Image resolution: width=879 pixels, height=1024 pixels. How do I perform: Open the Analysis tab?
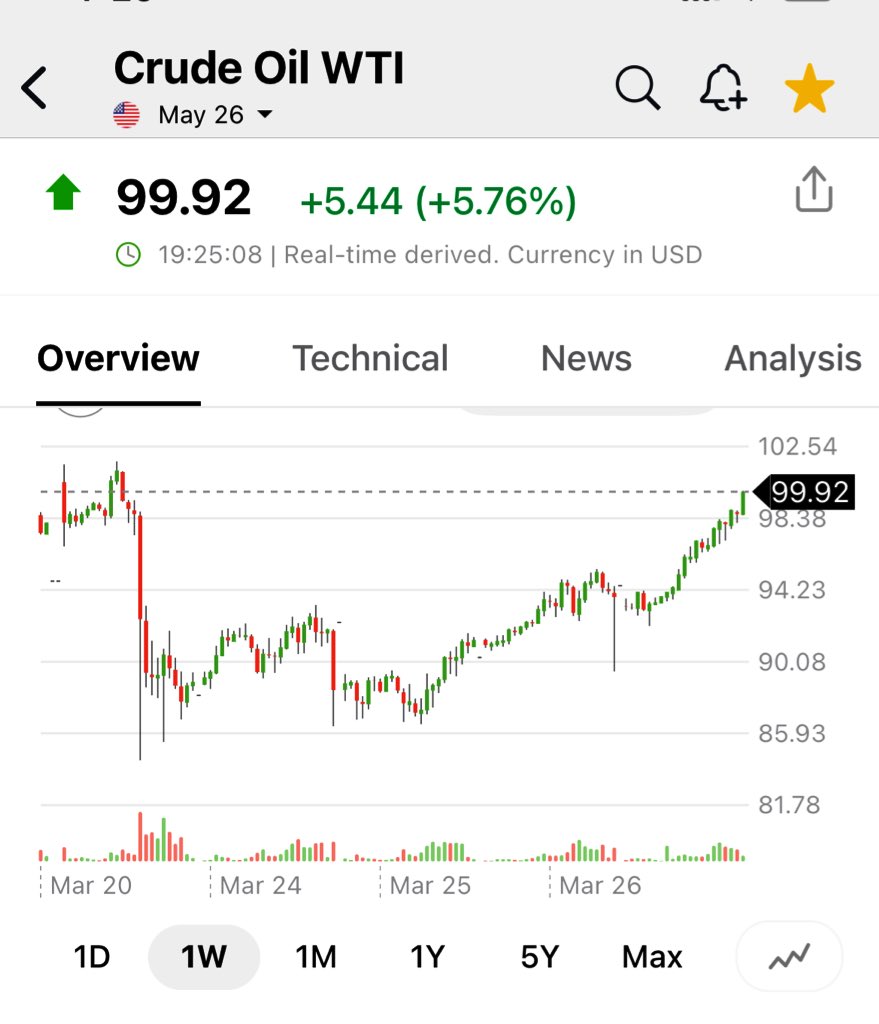(792, 358)
